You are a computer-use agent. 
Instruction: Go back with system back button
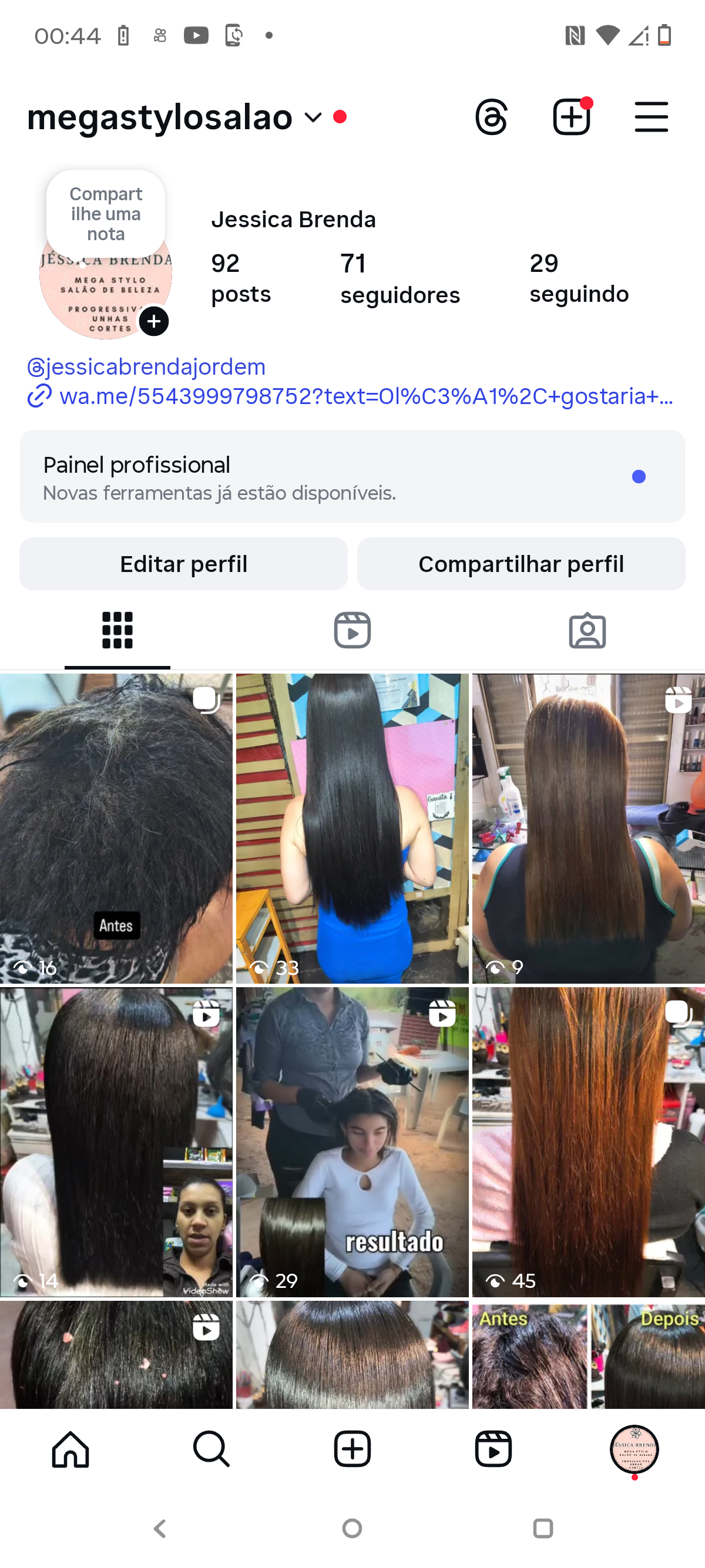click(x=160, y=1529)
